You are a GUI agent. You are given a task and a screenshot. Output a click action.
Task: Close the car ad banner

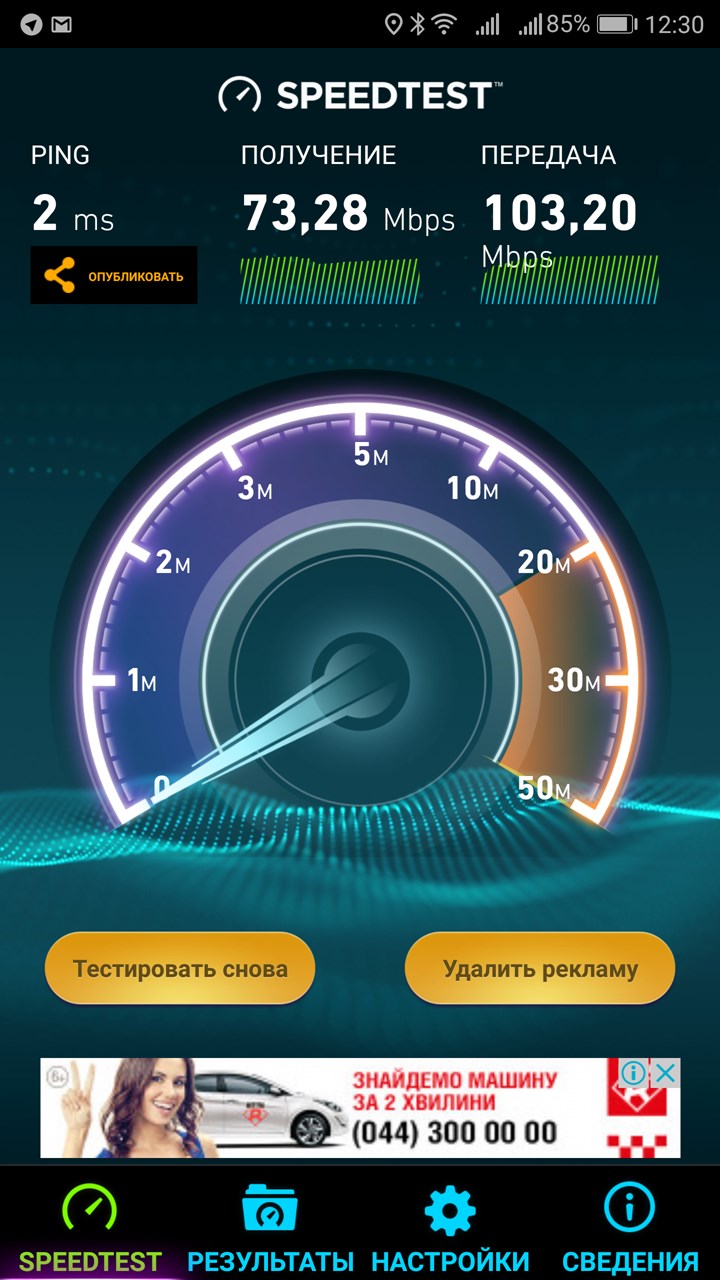coord(666,1073)
